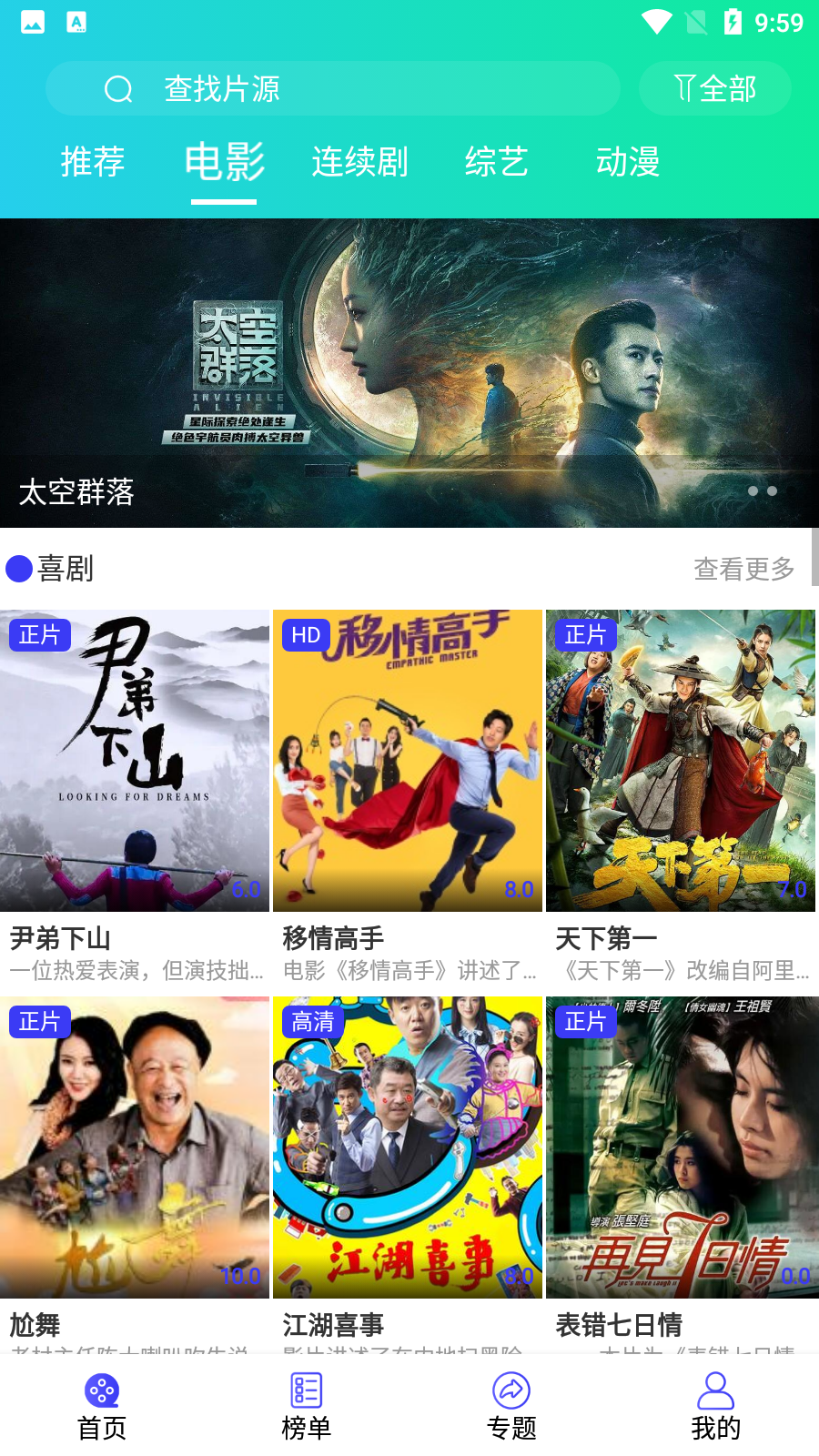
Task: Open the movie 表错七日情
Action: coord(681,1147)
